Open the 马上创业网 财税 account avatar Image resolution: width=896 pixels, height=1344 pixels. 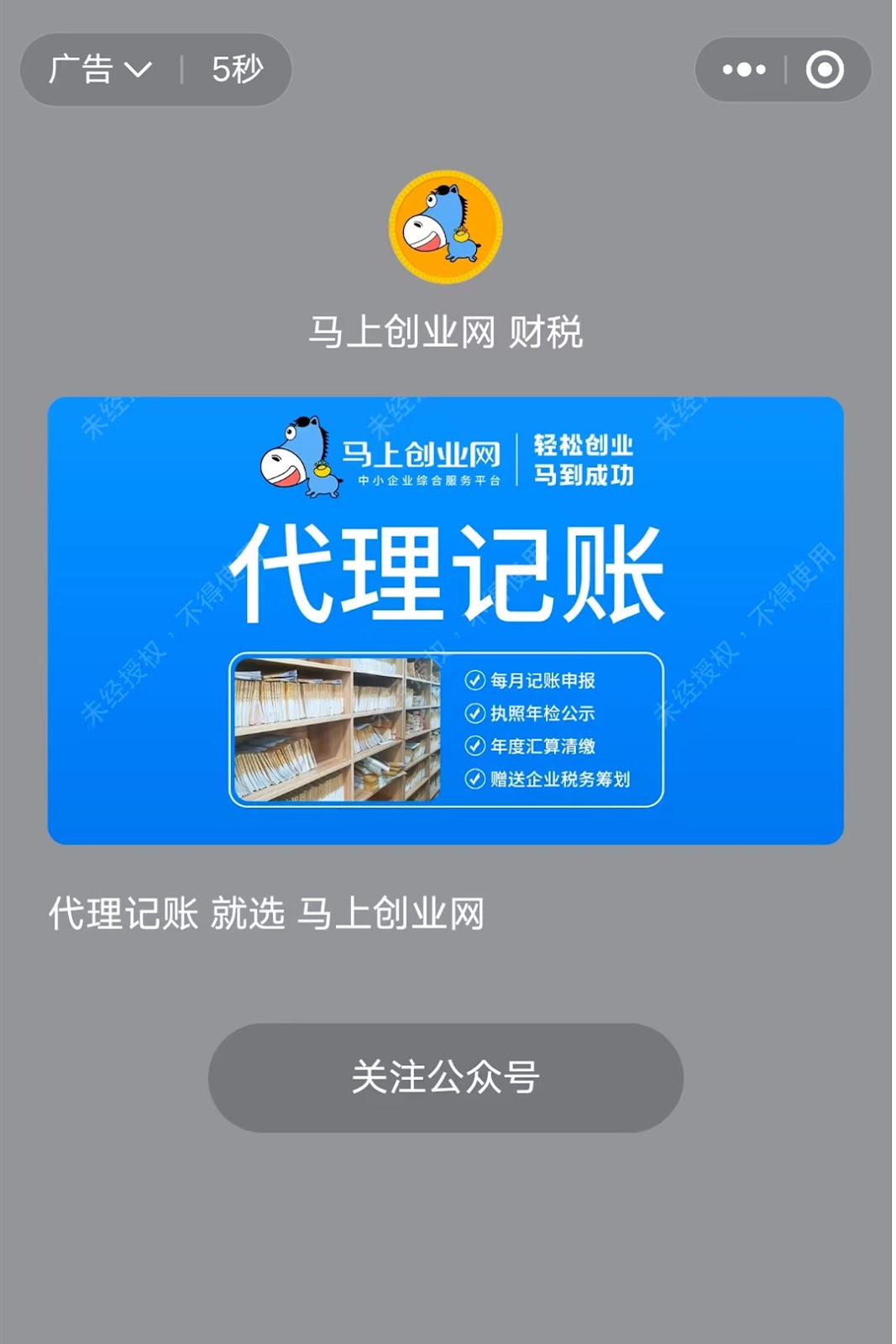point(445,227)
